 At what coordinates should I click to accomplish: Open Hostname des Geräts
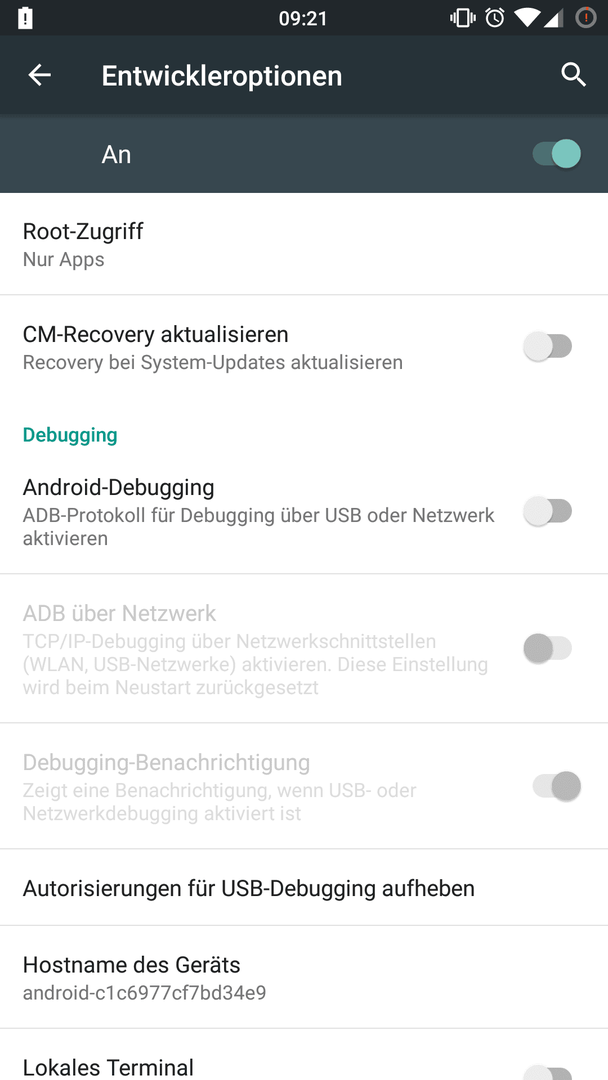click(x=304, y=977)
